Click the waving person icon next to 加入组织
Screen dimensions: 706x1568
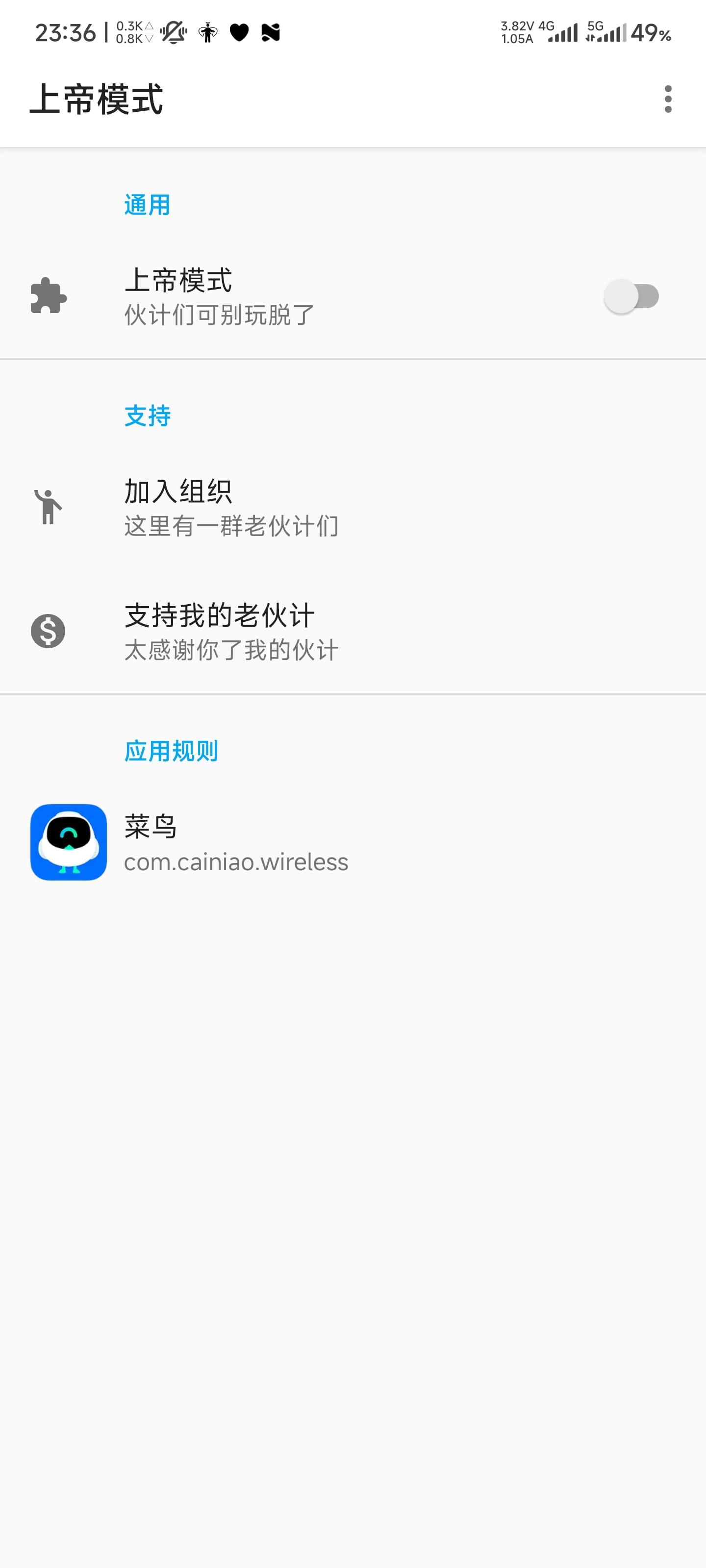[48, 507]
